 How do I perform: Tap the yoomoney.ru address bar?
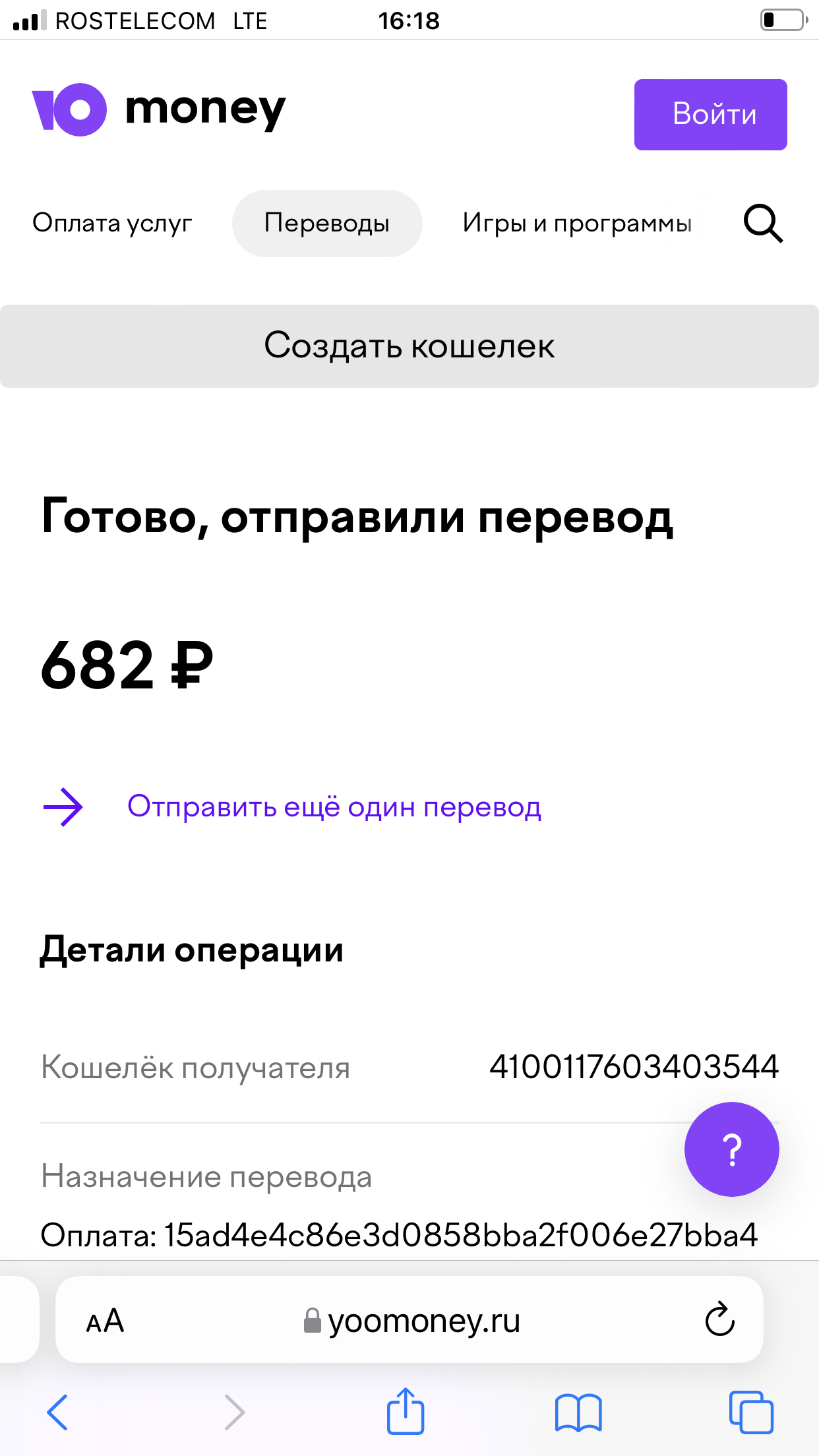tap(409, 1320)
